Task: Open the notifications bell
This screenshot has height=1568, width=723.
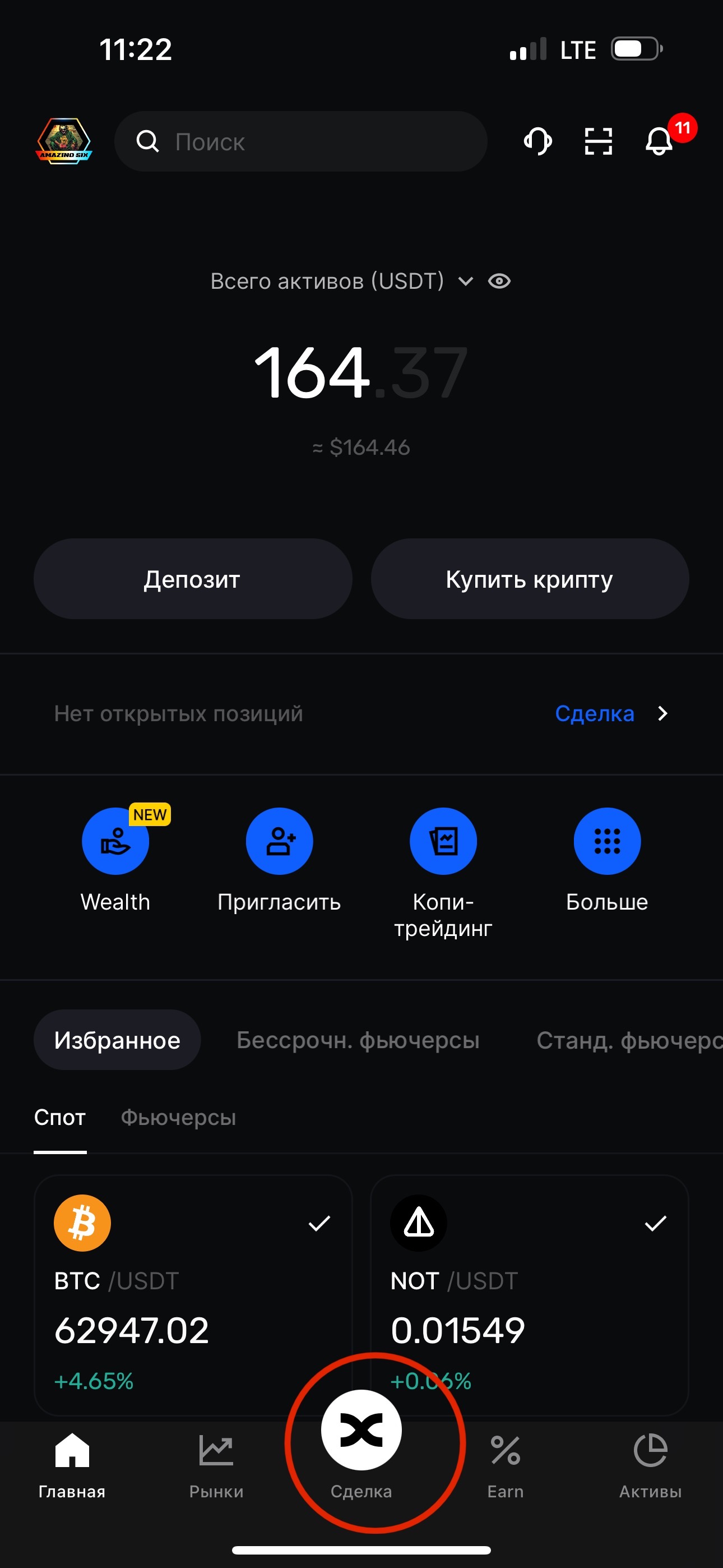Action: click(x=659, y=141)
